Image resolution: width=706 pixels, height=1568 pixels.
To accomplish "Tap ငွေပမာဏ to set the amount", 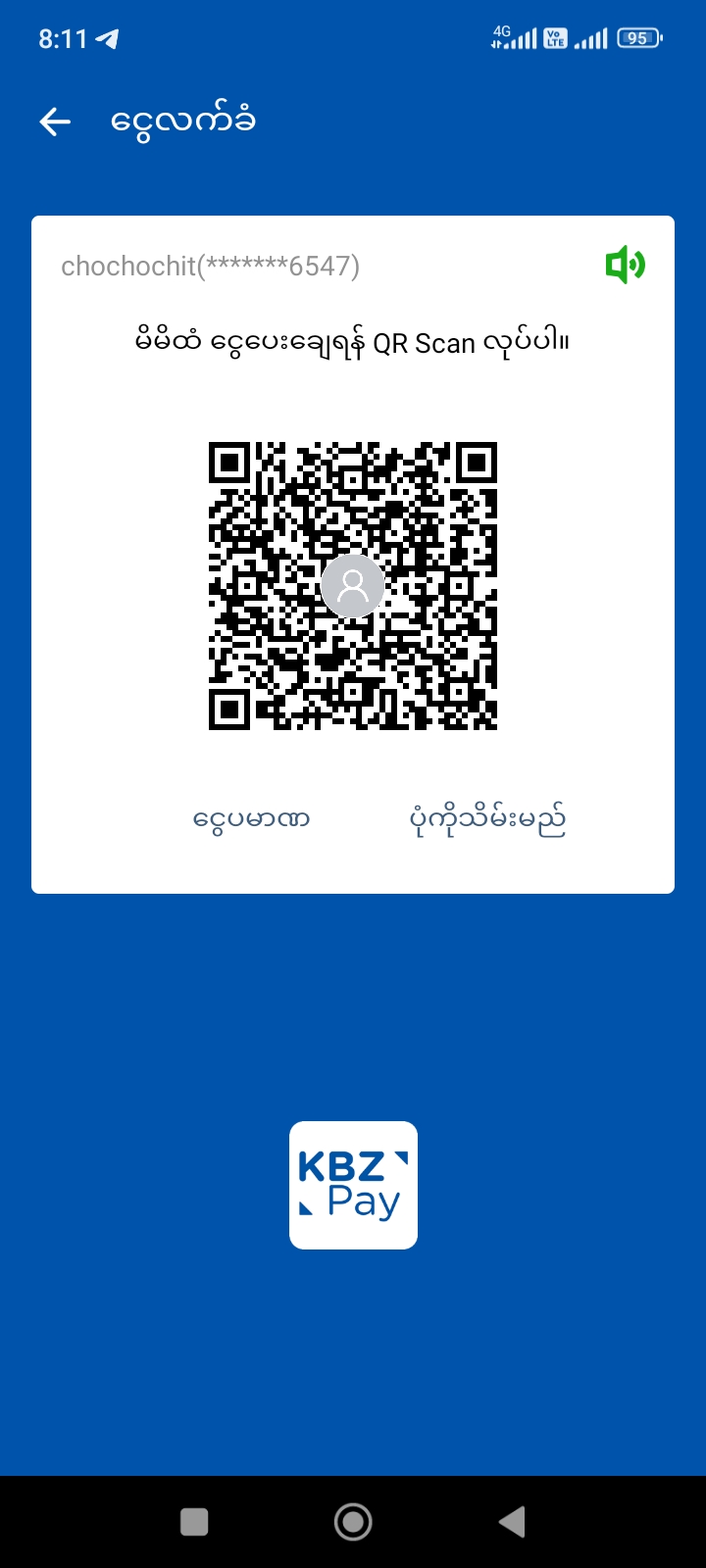I will 251,818.
